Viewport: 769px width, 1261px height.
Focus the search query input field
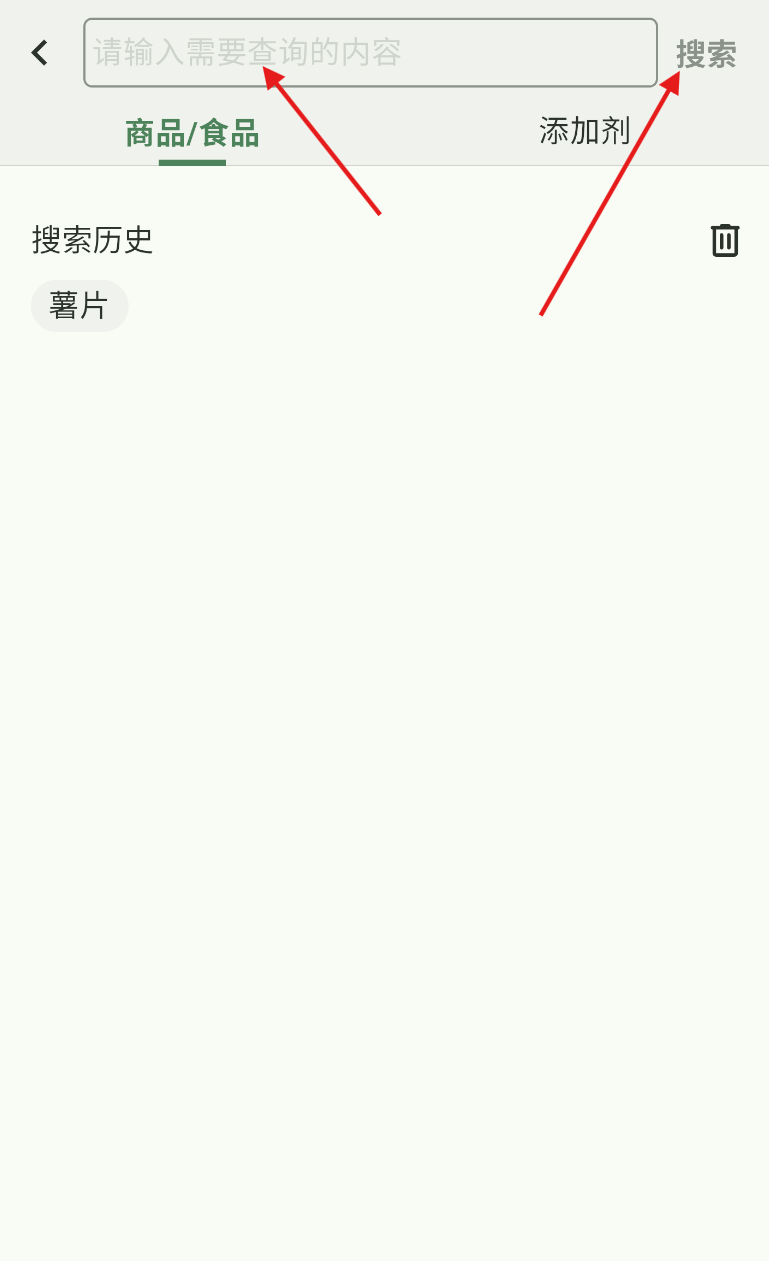tap(370, 53)
